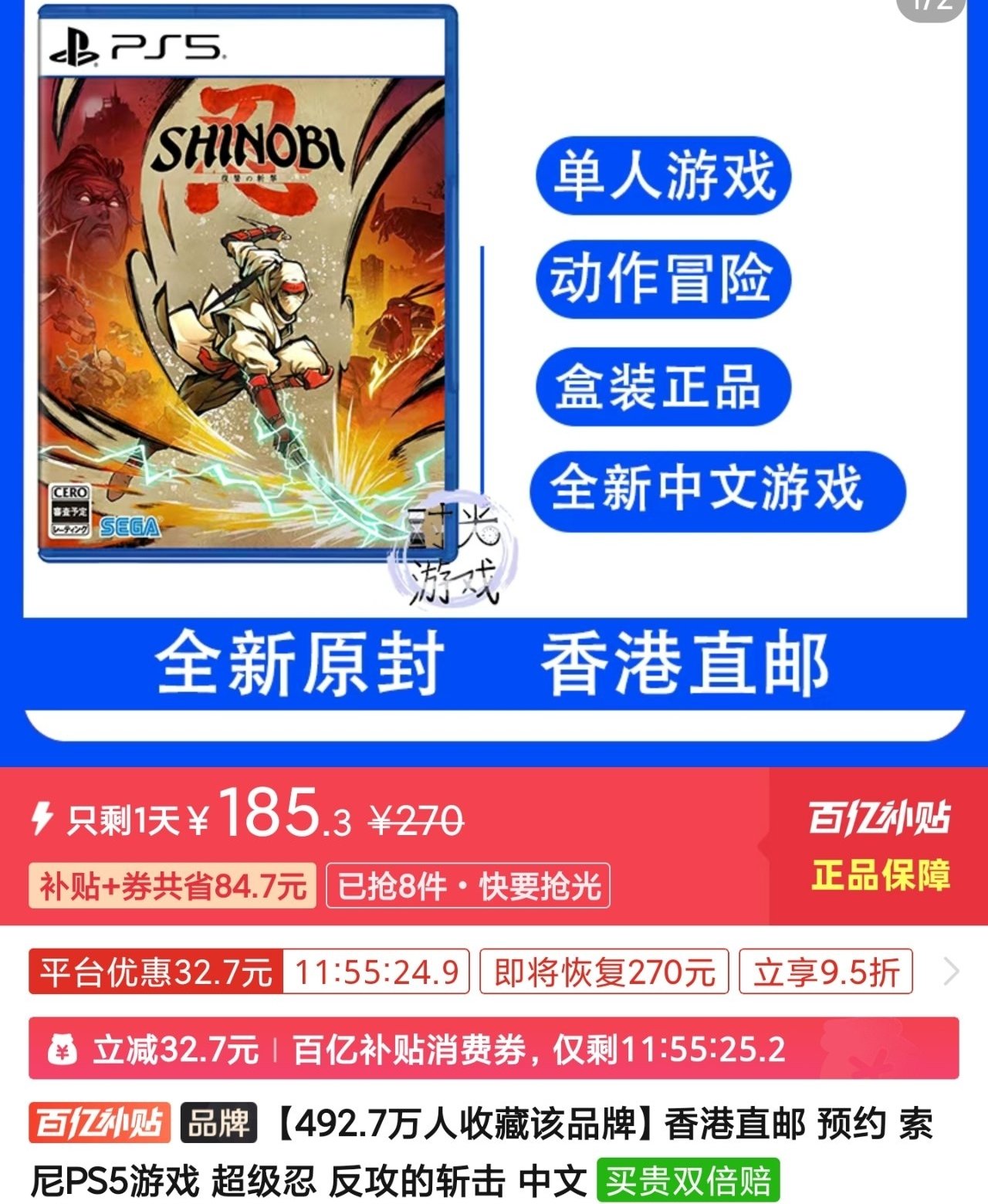Tap the 即将恢复270元 chip
The height and width of the screenshot is (1204, 988).
[x=604, y=972]
